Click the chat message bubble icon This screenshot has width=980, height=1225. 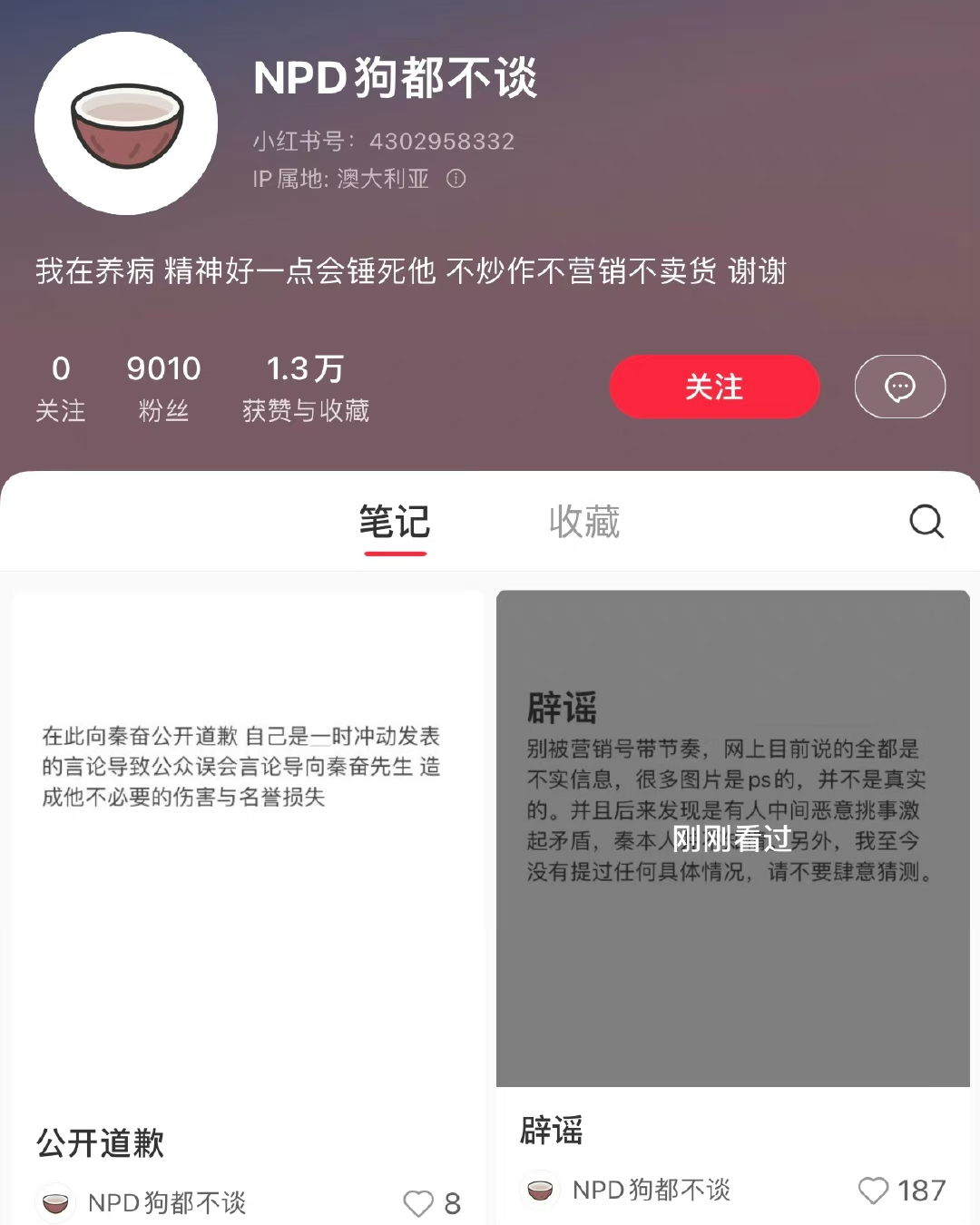(x=899, y=387)
